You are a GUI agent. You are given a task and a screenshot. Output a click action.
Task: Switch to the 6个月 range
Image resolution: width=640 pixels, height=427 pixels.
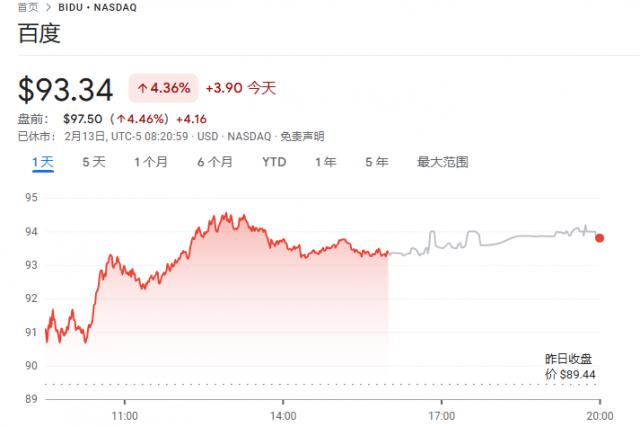215,161
